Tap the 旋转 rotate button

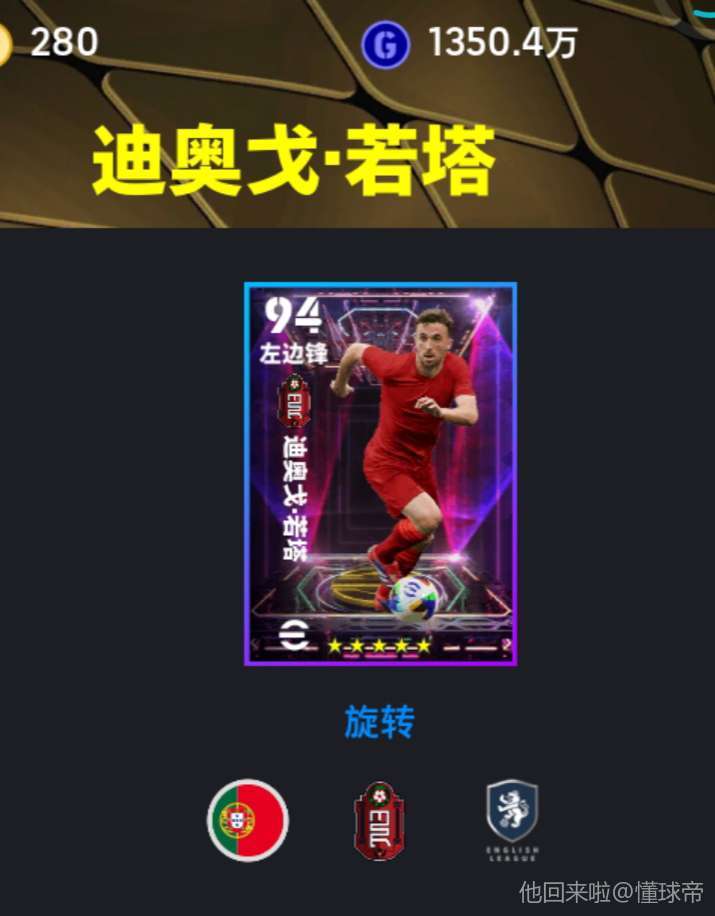(x=379, y=721)
